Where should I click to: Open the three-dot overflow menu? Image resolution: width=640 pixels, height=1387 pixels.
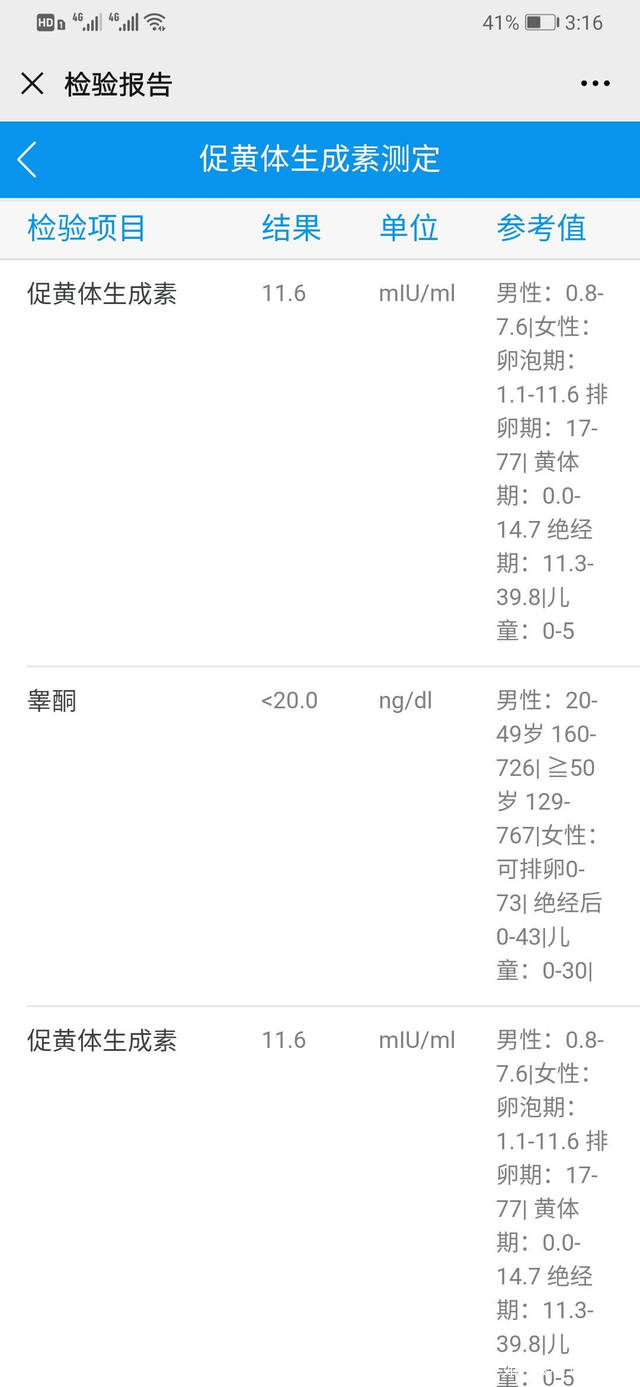click(595, 84)
